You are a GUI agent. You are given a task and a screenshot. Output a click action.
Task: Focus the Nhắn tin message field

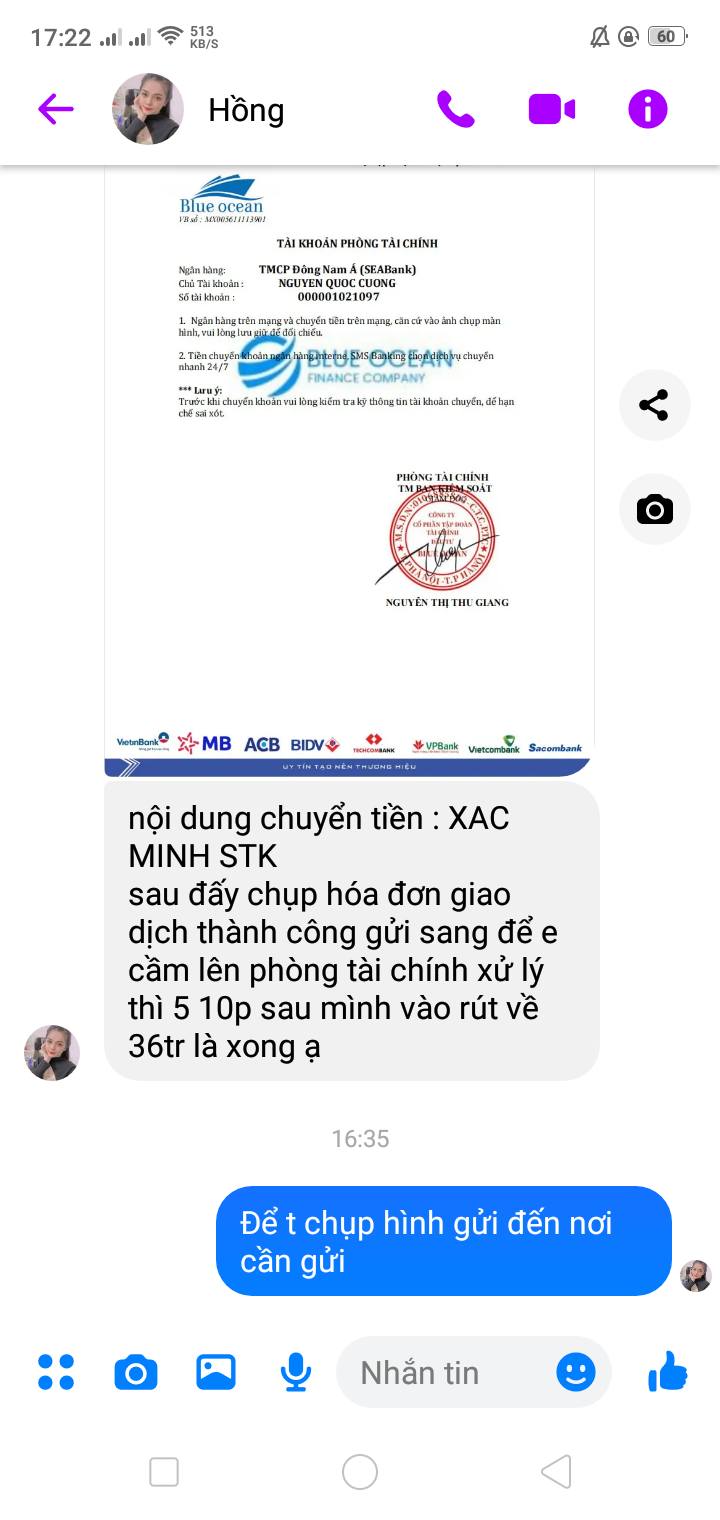[x=440, y=1373]
